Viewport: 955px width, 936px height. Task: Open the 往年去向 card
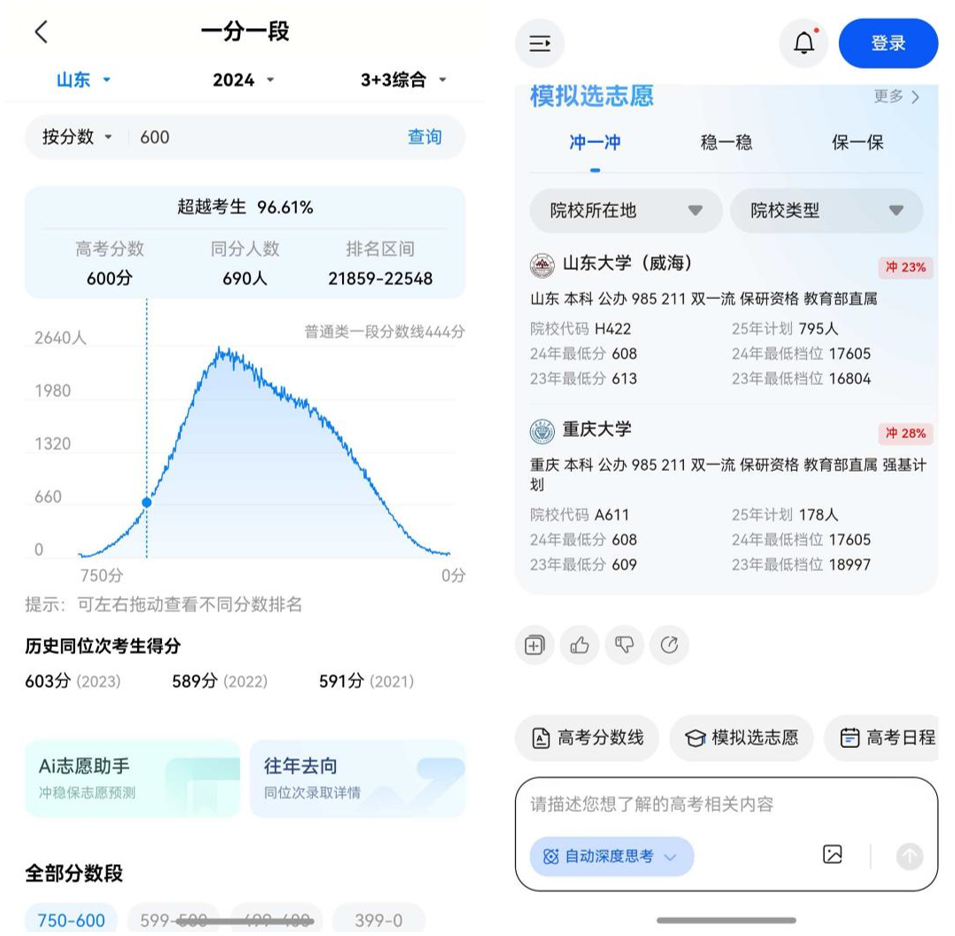click(357, 778)
